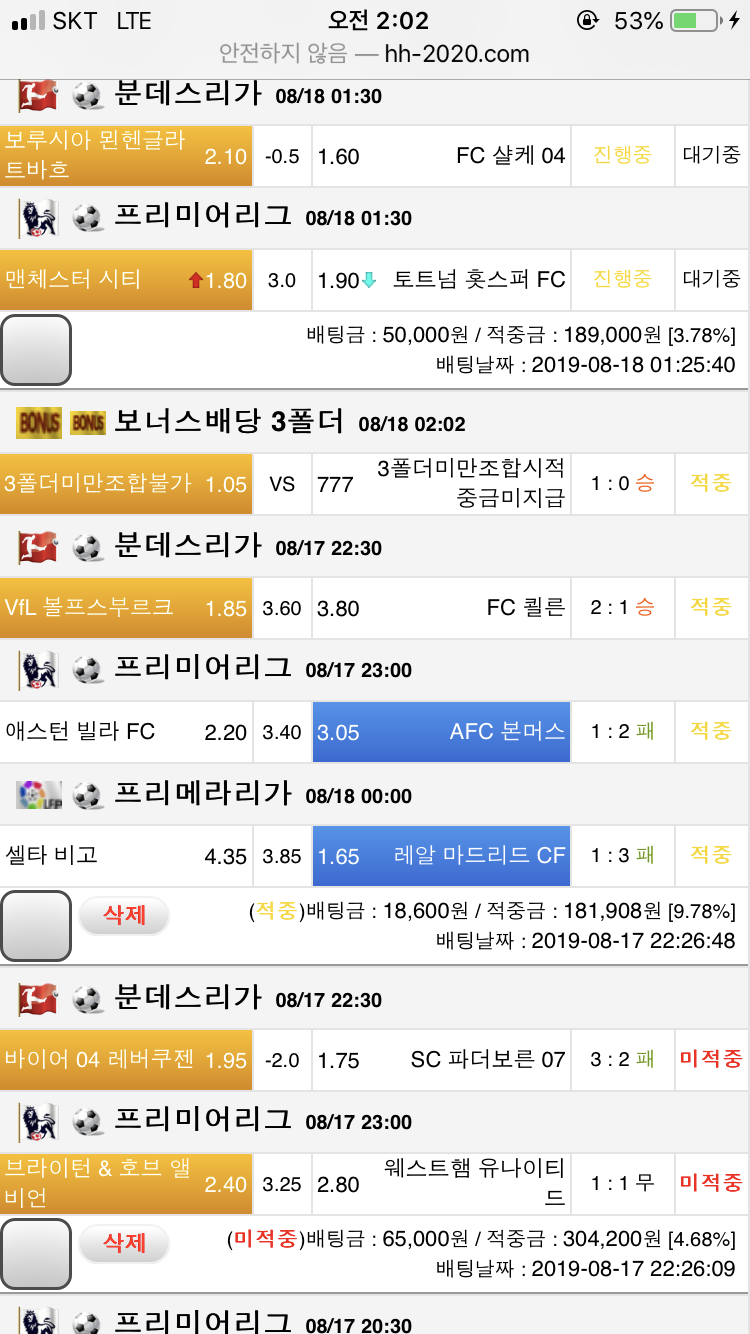Screen dimensions: 750x1334
Task: Tap the hh-2020.com address bar
Action: (375, 54)
